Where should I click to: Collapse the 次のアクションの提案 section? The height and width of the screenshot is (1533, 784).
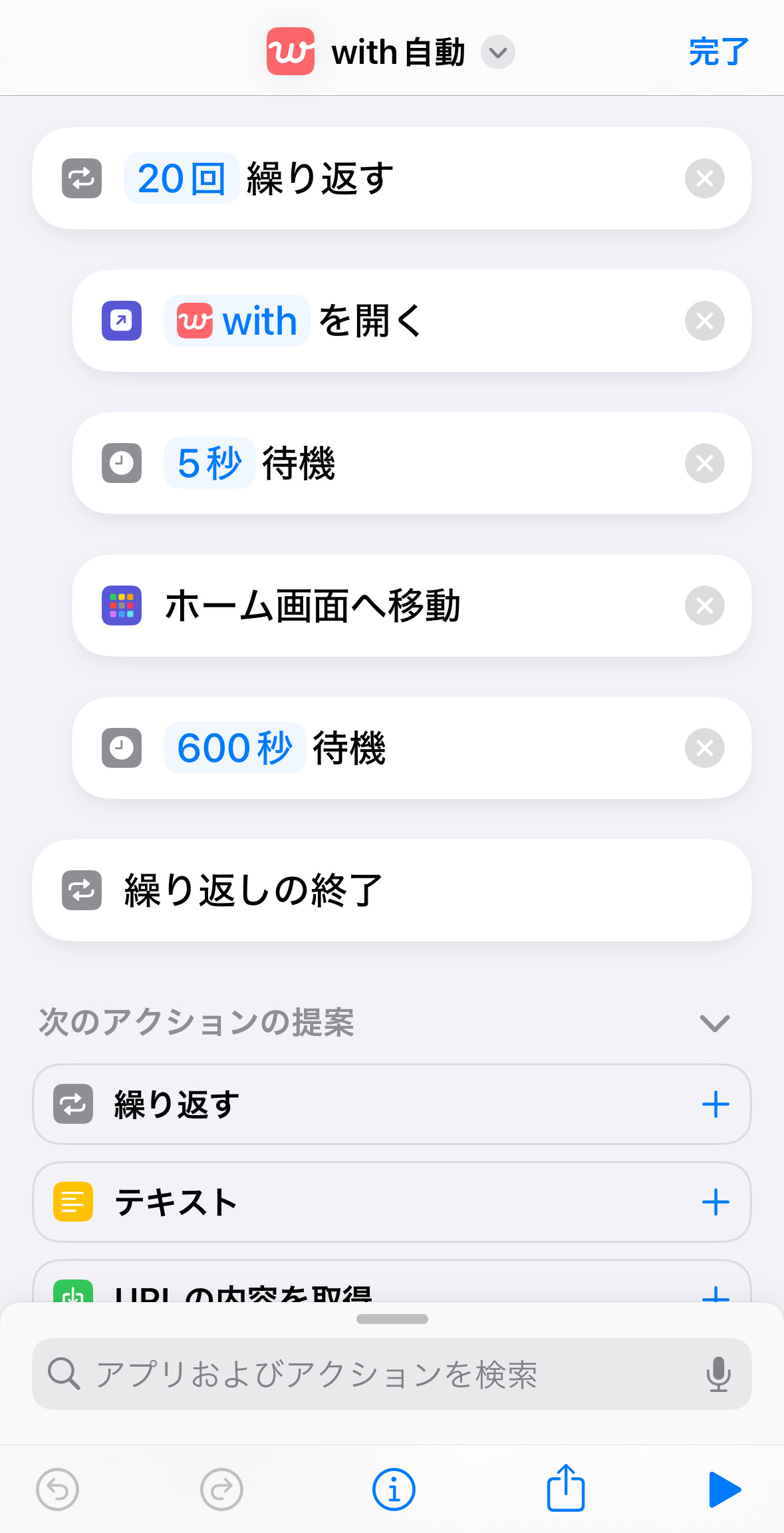pyautogui.click(x=715, y=1023)
